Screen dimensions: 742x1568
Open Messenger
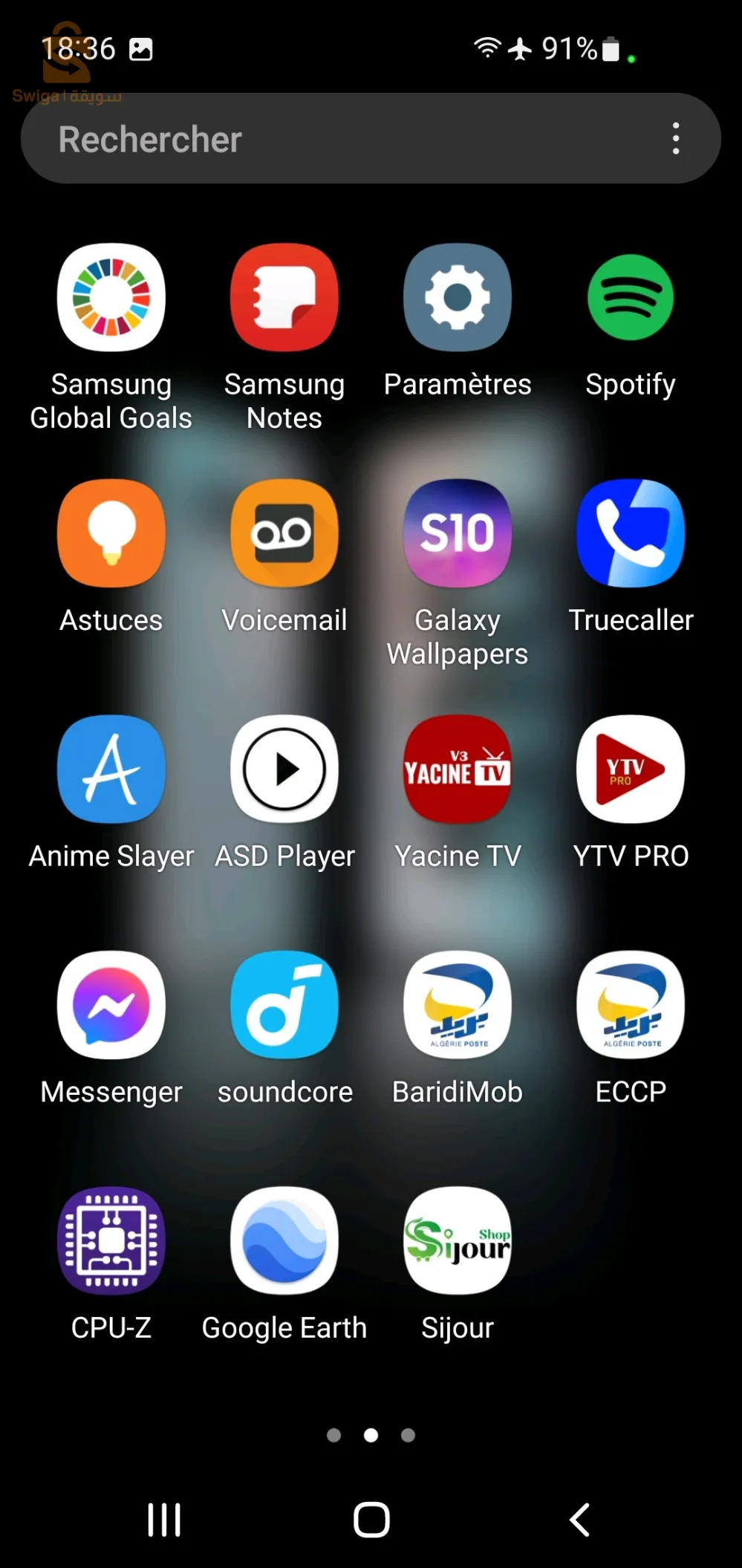[111, 1005]
